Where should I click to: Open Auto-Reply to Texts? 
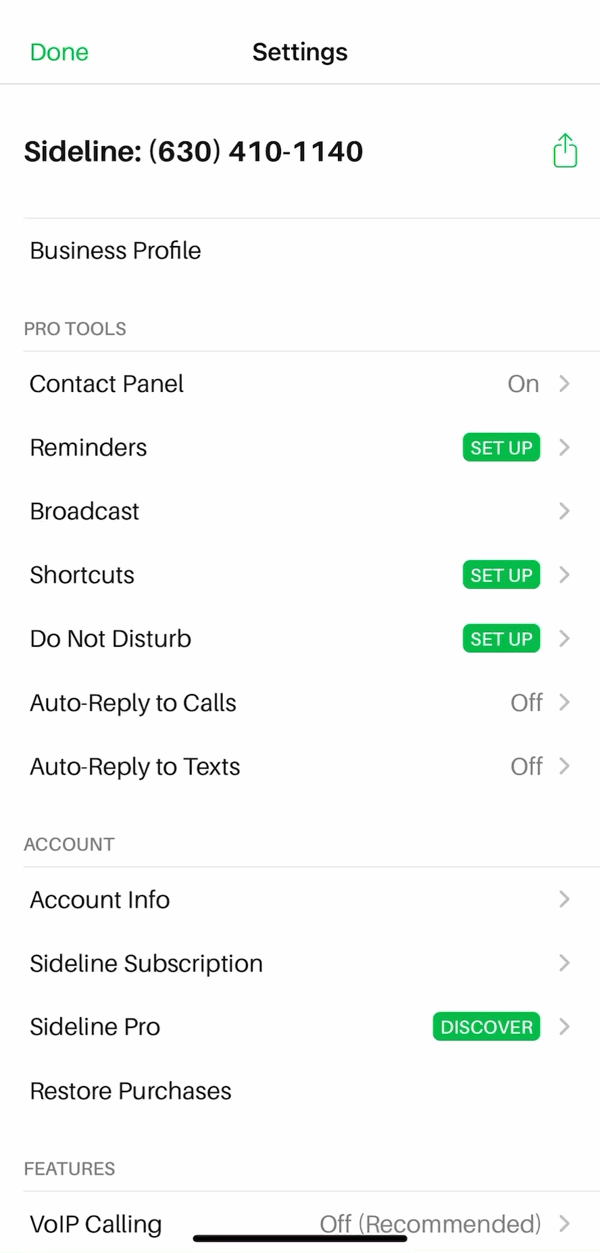tap(300, 767)
